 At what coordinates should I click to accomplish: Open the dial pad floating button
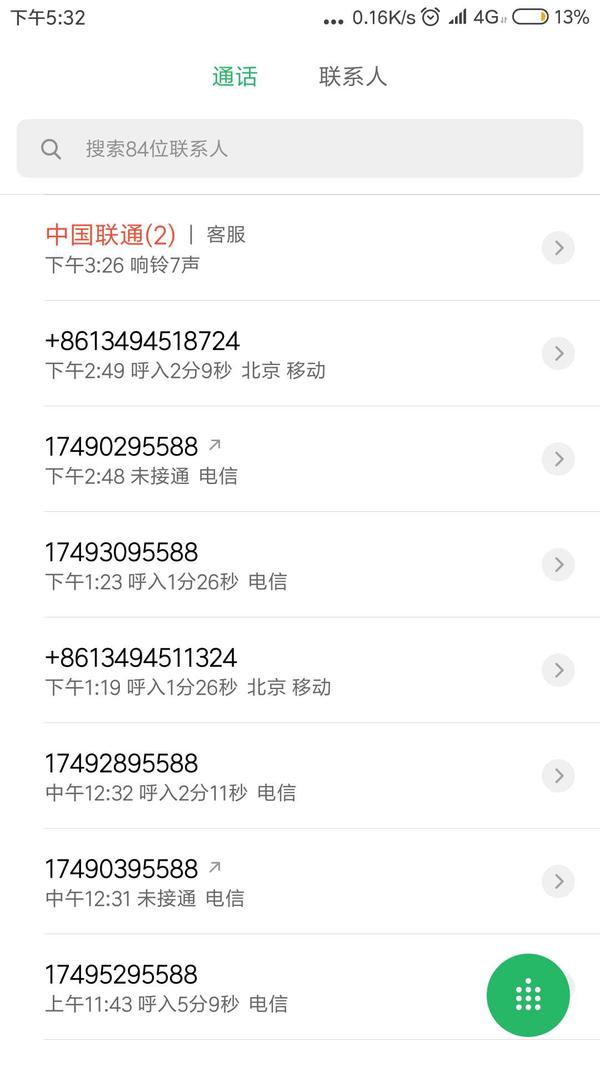pos(528,996)
